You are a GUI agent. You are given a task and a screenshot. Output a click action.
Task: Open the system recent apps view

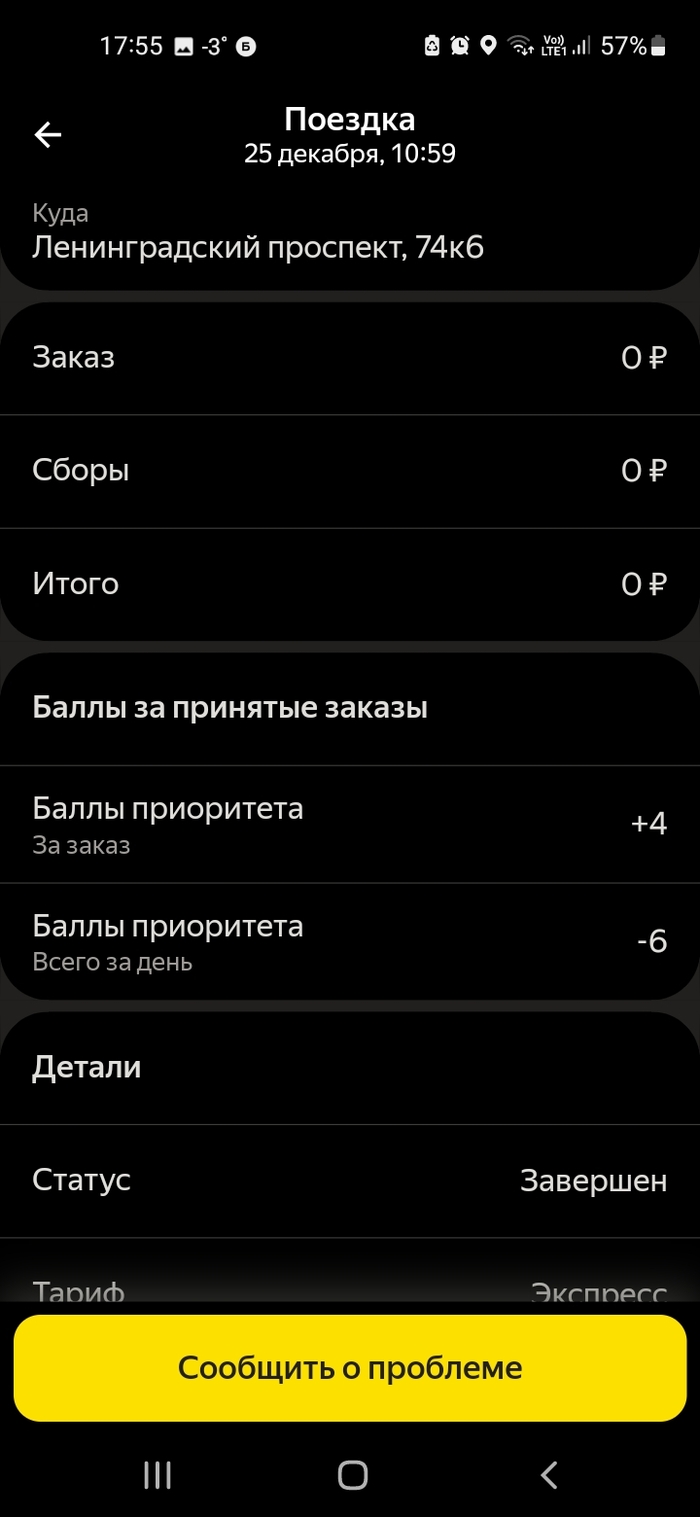(x=157, y=1474)
